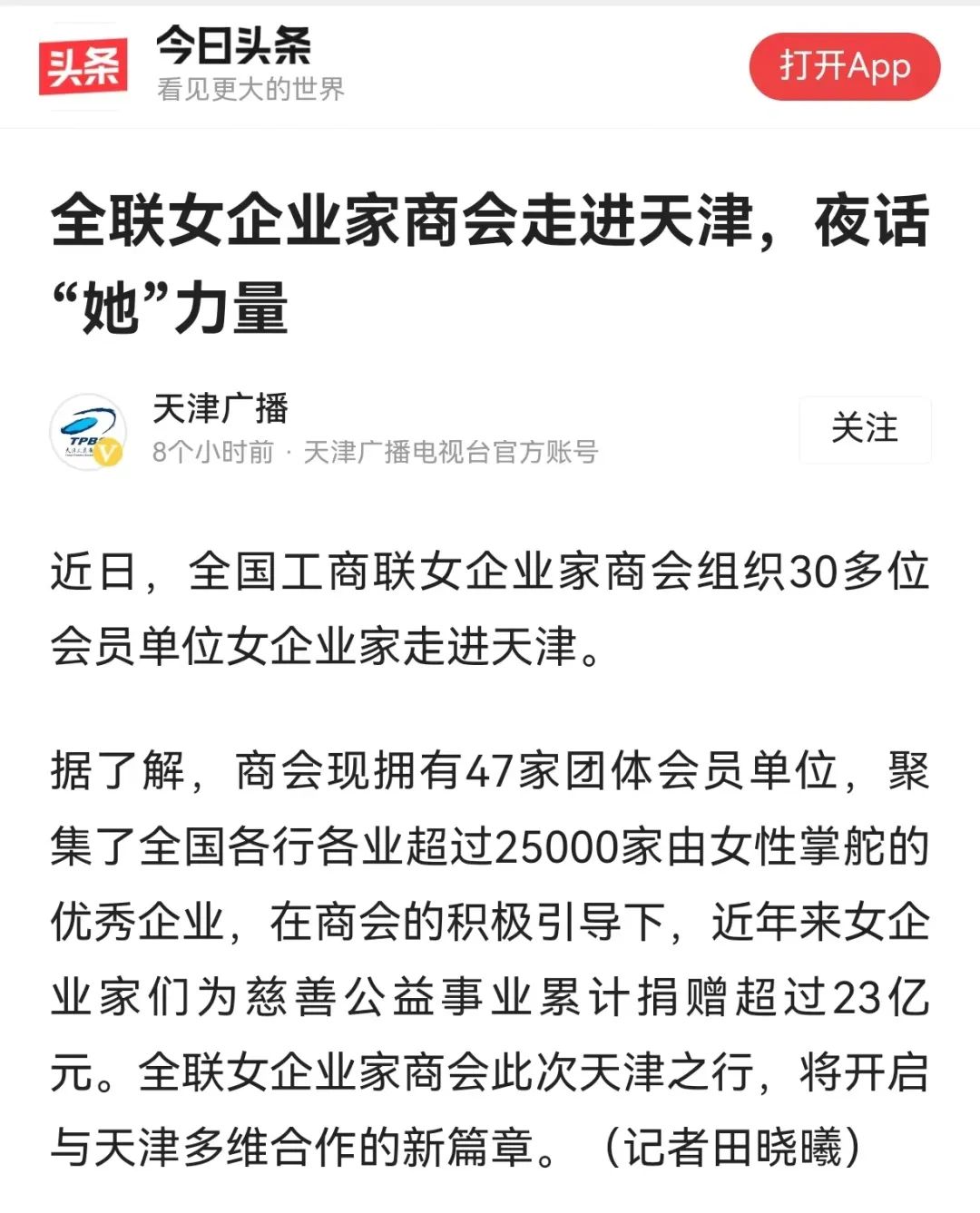Open the 天津广播 account name
The image size is (980, 1213).
pos(220,409)
